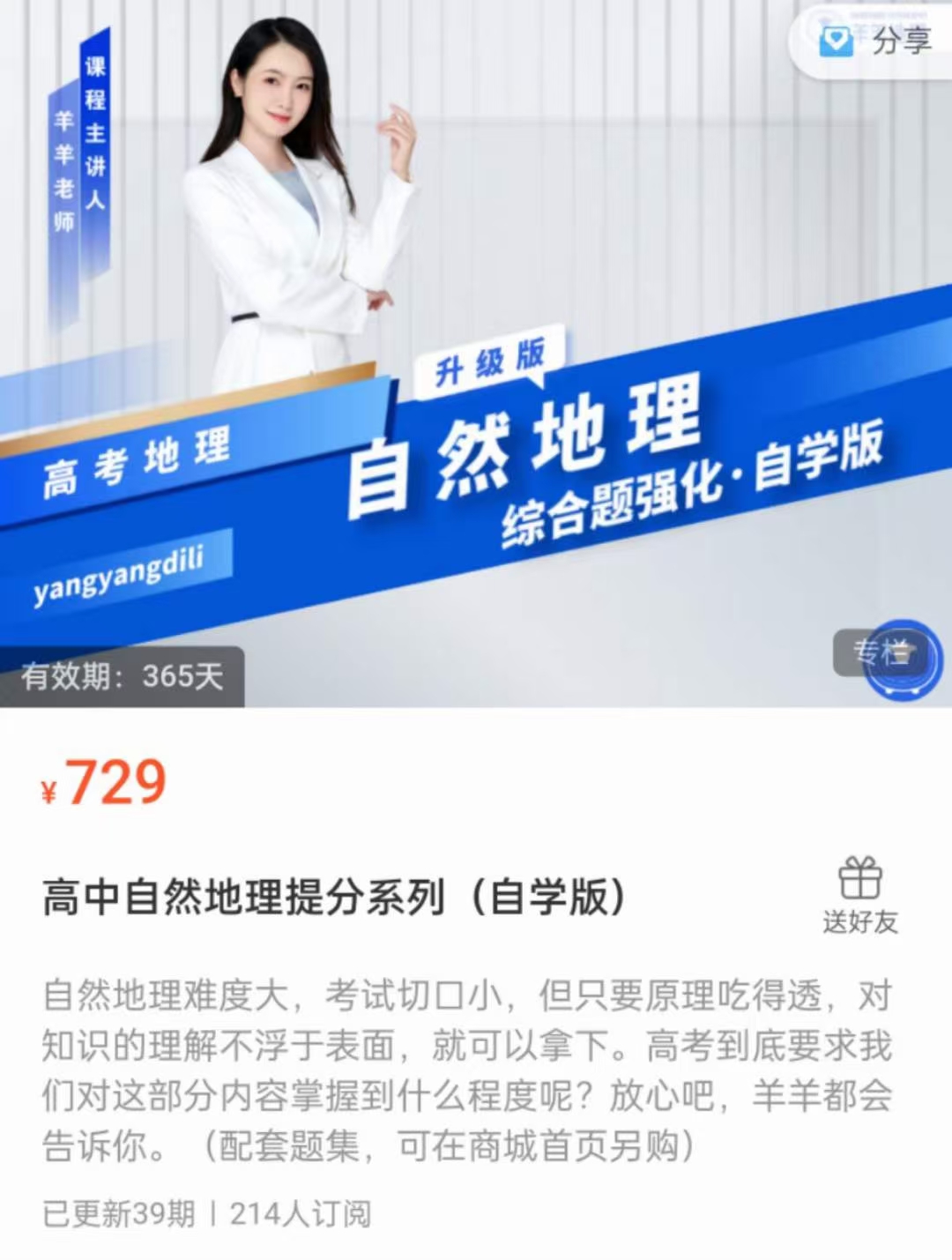Send course to a friend (送好友)

click(859, 894)
